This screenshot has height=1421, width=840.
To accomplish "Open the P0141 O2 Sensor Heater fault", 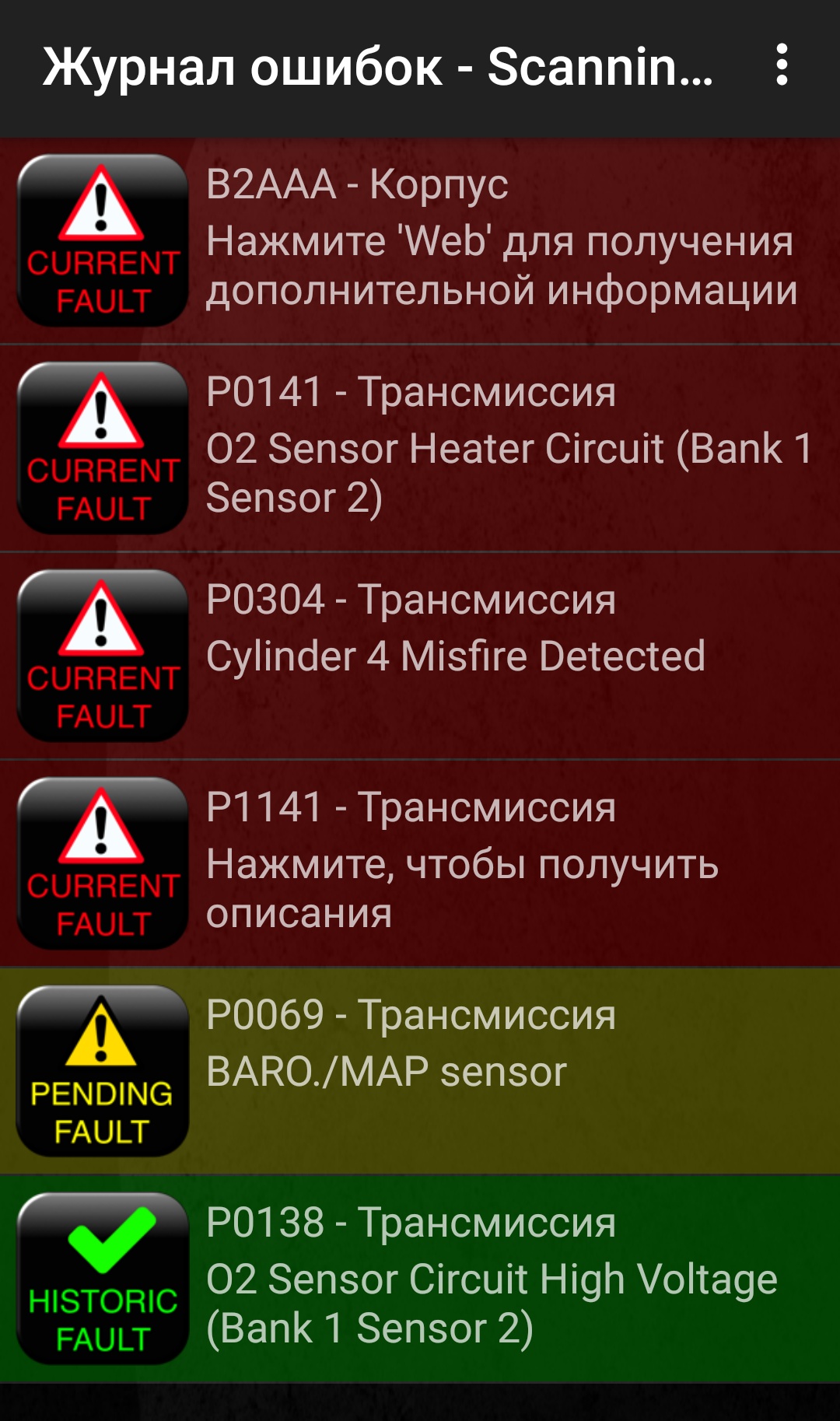I will point(420,448).
